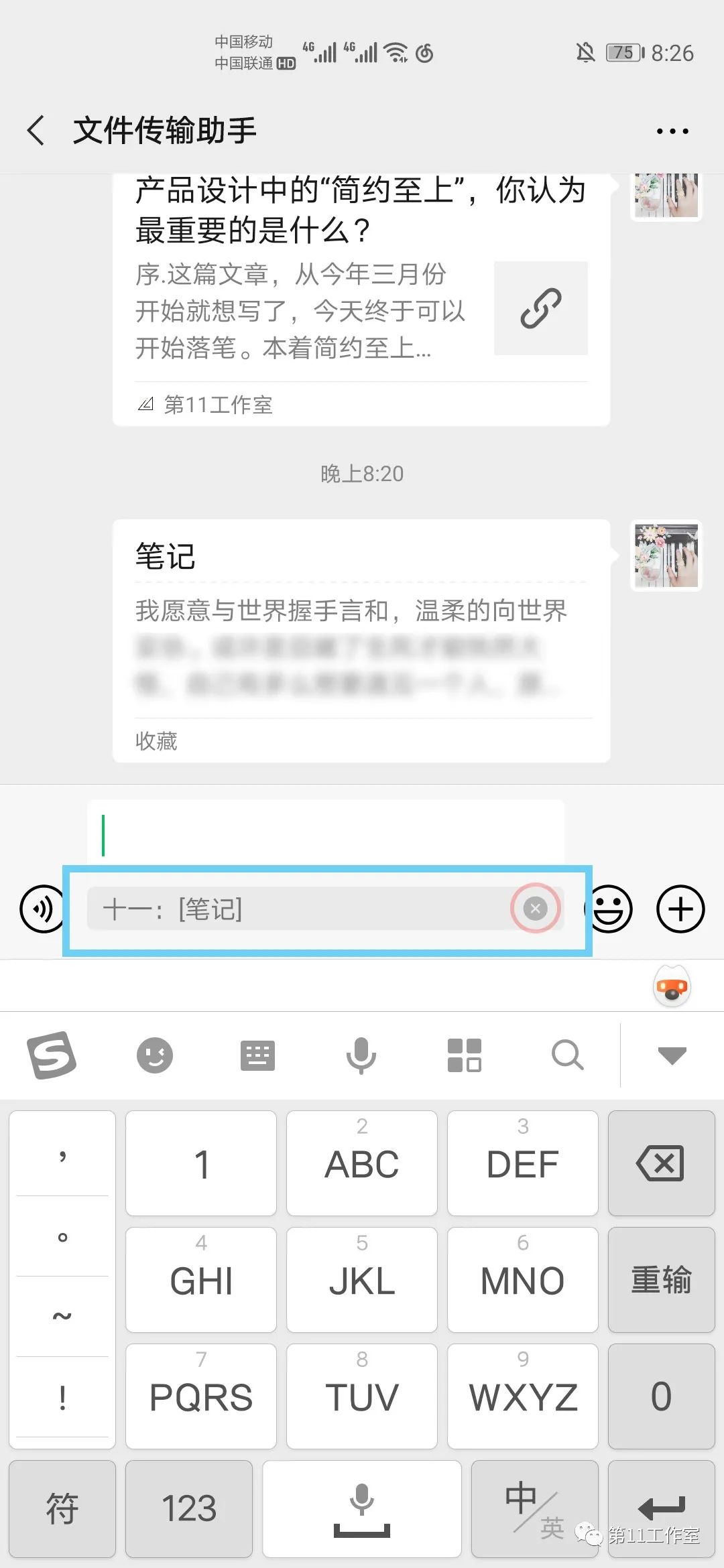Switch keyboard to 123 number mode
Viewport: 724px width, 1568px height.
pos(189,1509)
